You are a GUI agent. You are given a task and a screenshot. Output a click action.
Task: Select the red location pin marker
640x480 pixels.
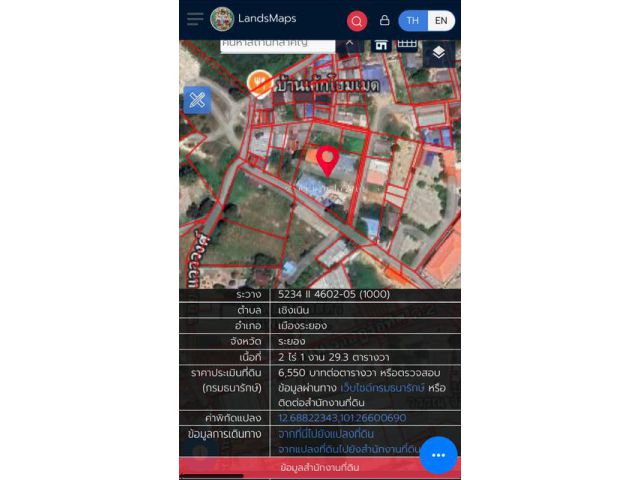tap(328, 160)
